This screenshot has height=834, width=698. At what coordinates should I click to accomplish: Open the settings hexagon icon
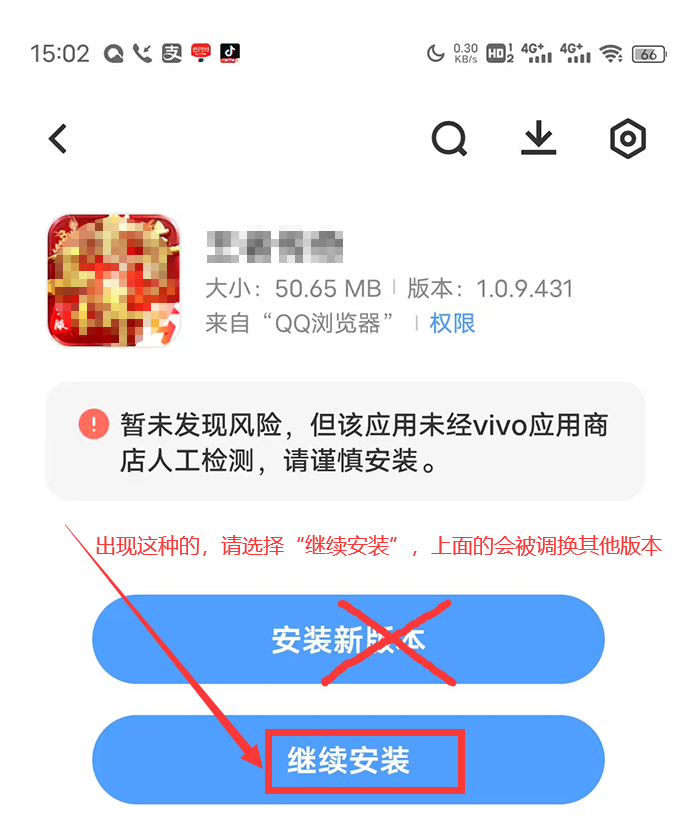628,139
